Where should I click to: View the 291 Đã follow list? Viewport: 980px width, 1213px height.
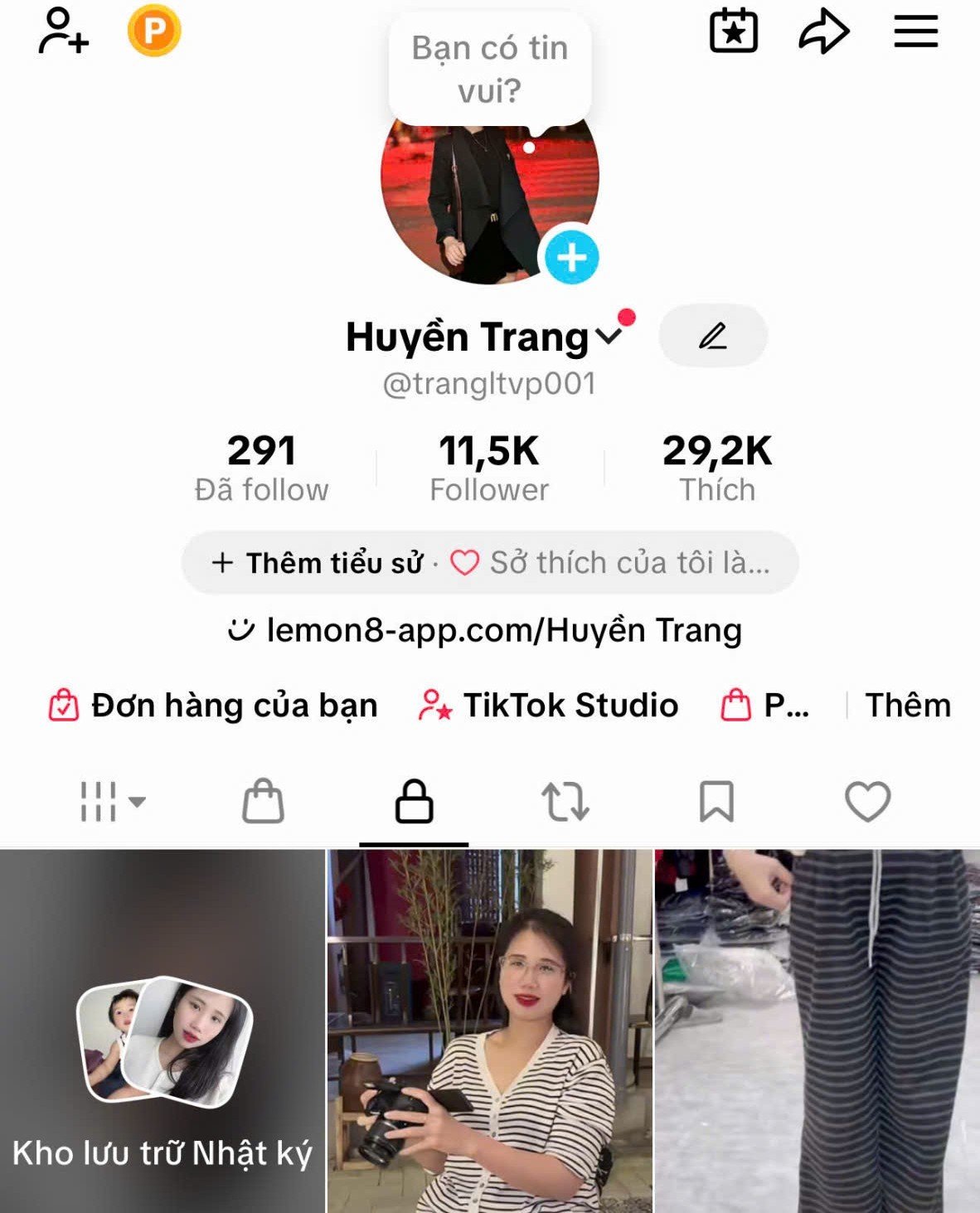click(x=261, y=468)
